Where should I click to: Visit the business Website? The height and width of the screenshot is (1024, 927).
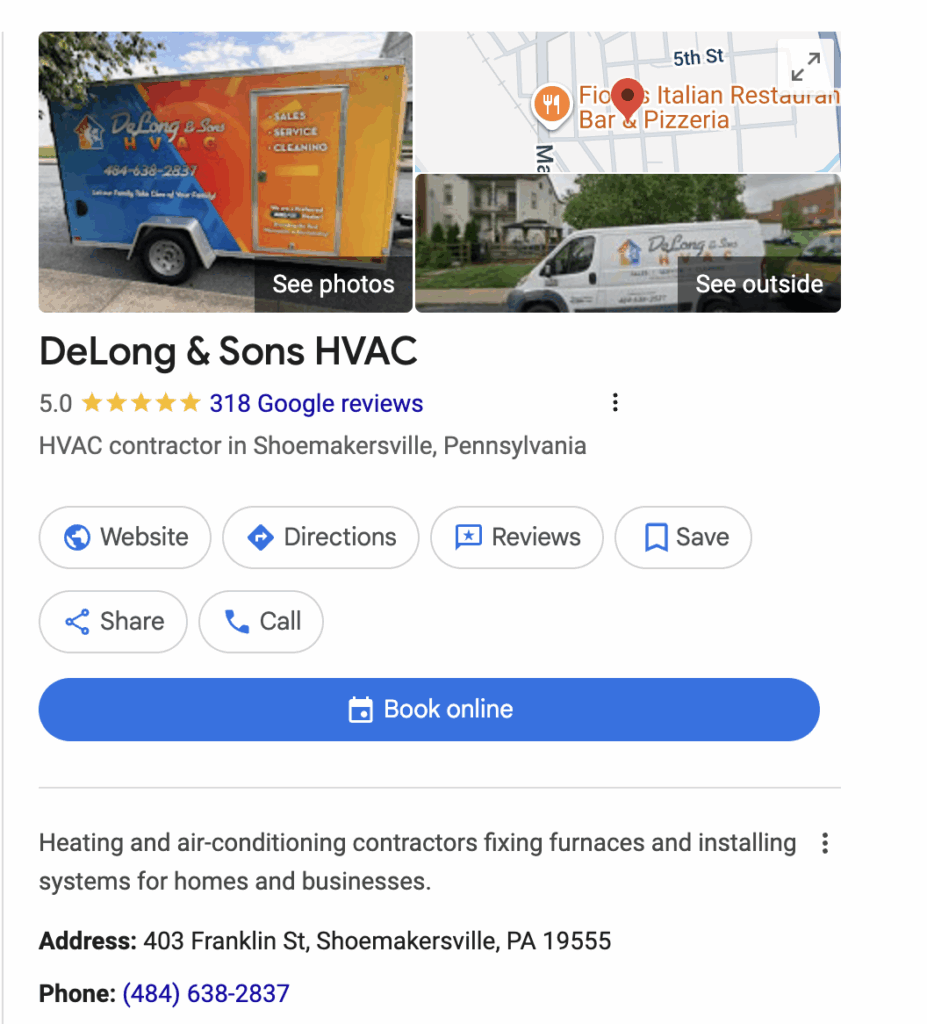[x=125, y=538]
